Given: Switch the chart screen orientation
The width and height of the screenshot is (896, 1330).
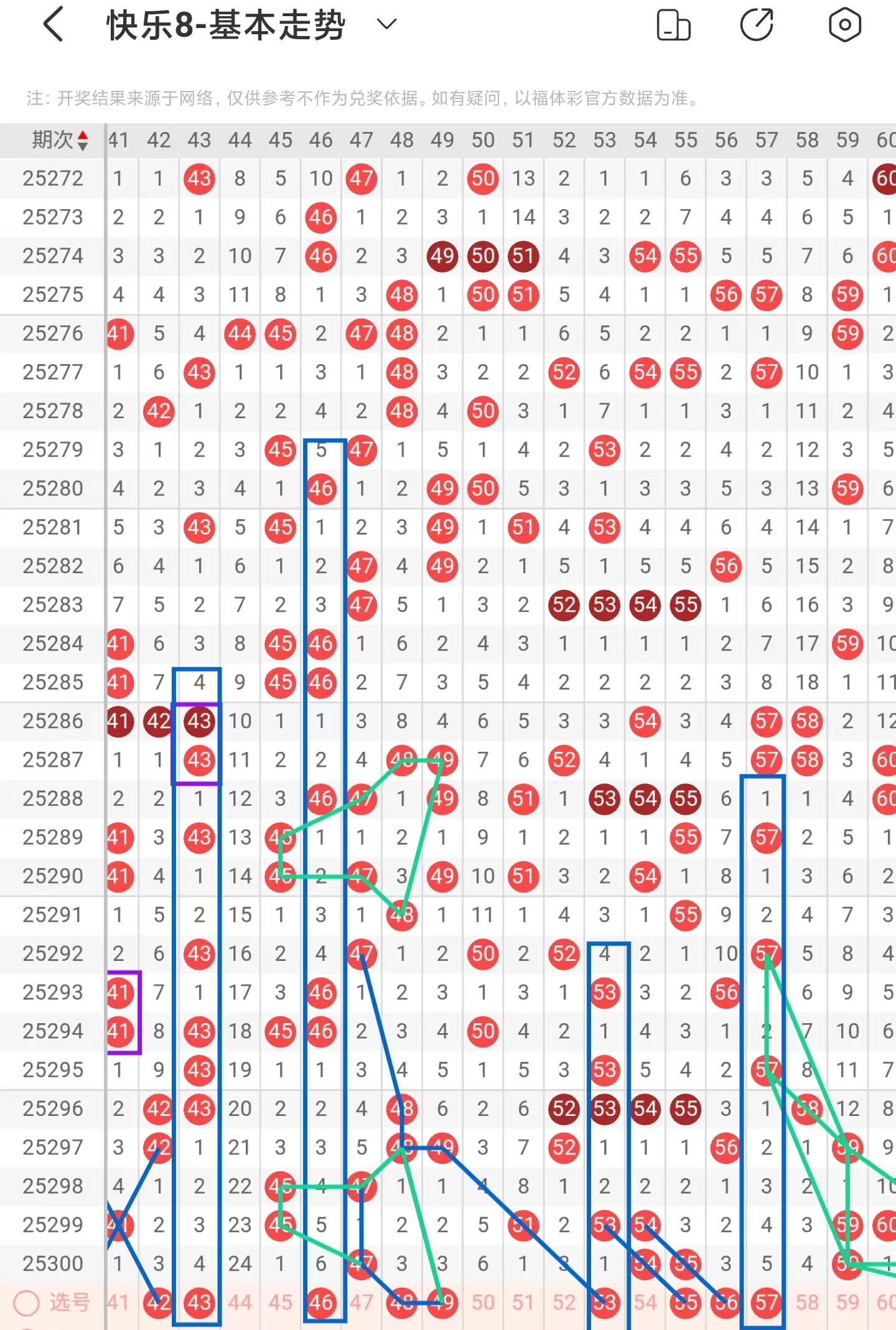Looking at the screenshot, I should tap(673, 26).
